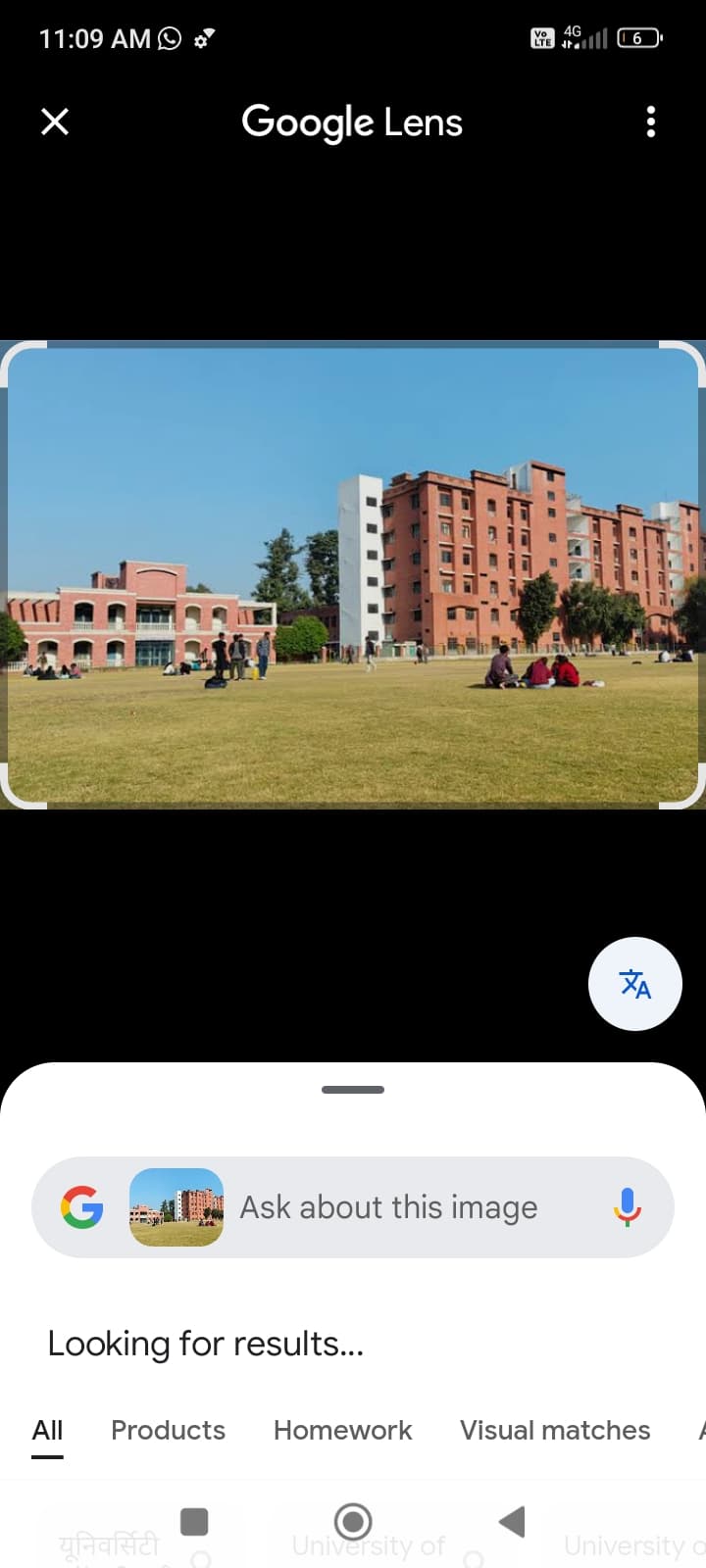706x1568 pixels.
Task: Open the three-dot overflow menu
Action: point(650,122)
